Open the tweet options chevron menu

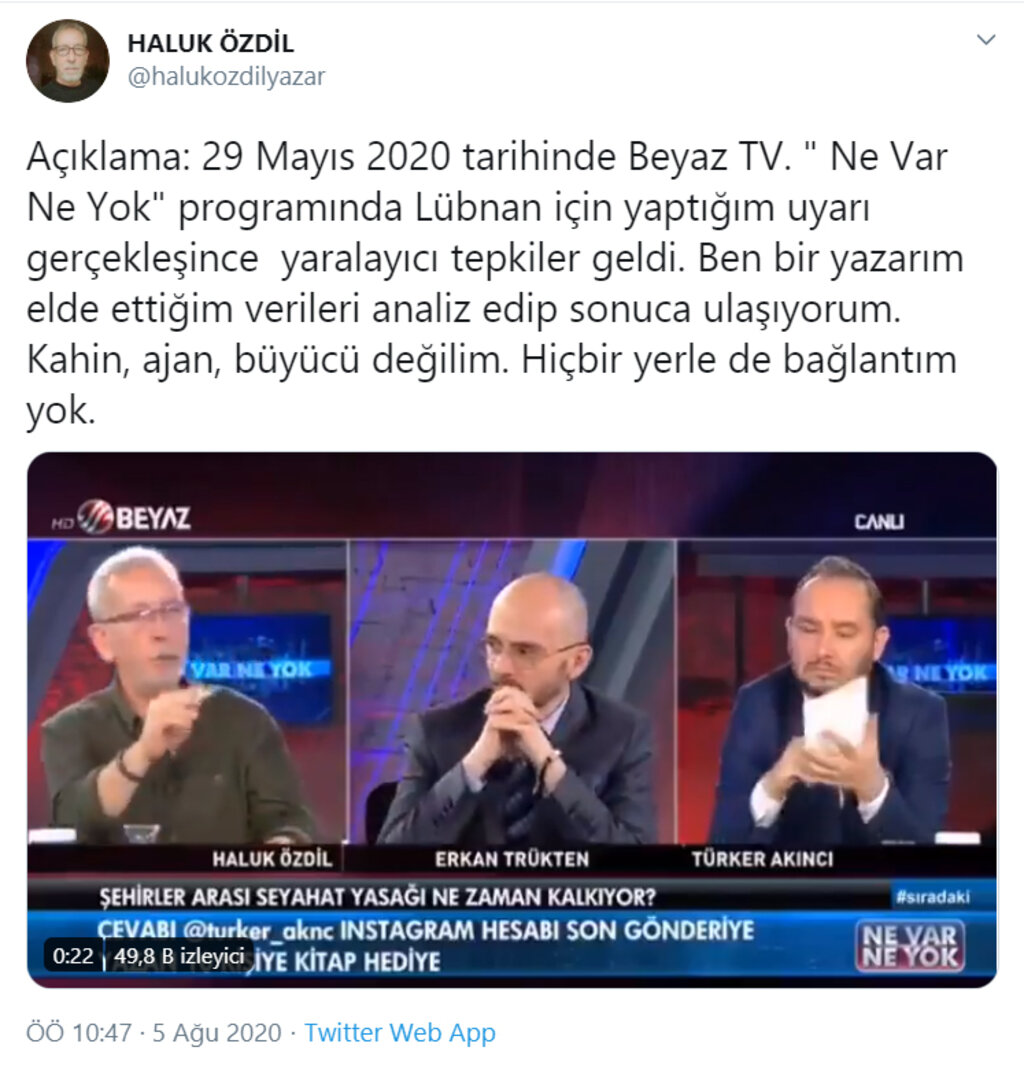pyautogui.click(x=986, y=41)
